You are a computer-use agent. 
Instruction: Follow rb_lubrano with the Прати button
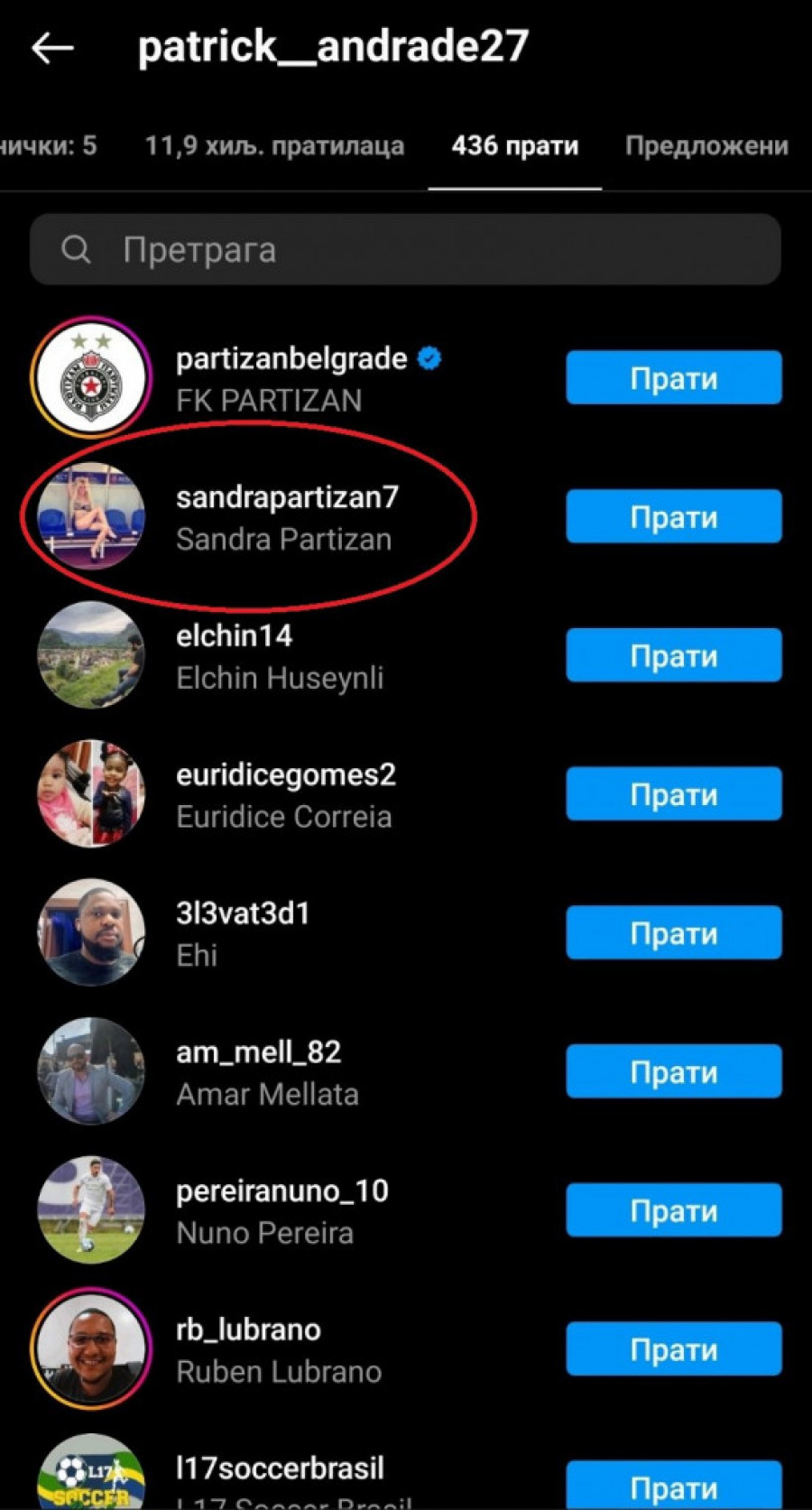pos(673,1350)
